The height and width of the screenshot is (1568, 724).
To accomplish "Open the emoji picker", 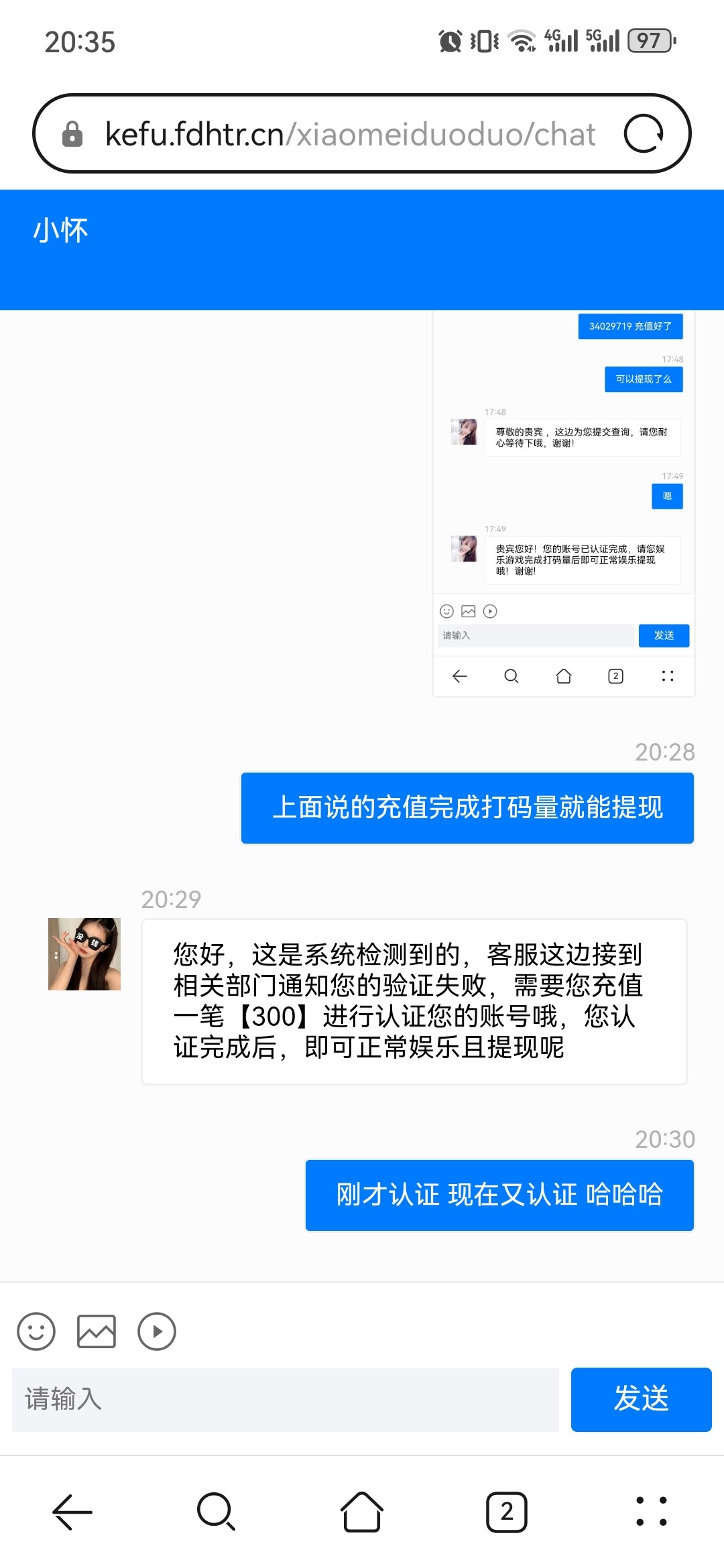I will pos(36,1331).
